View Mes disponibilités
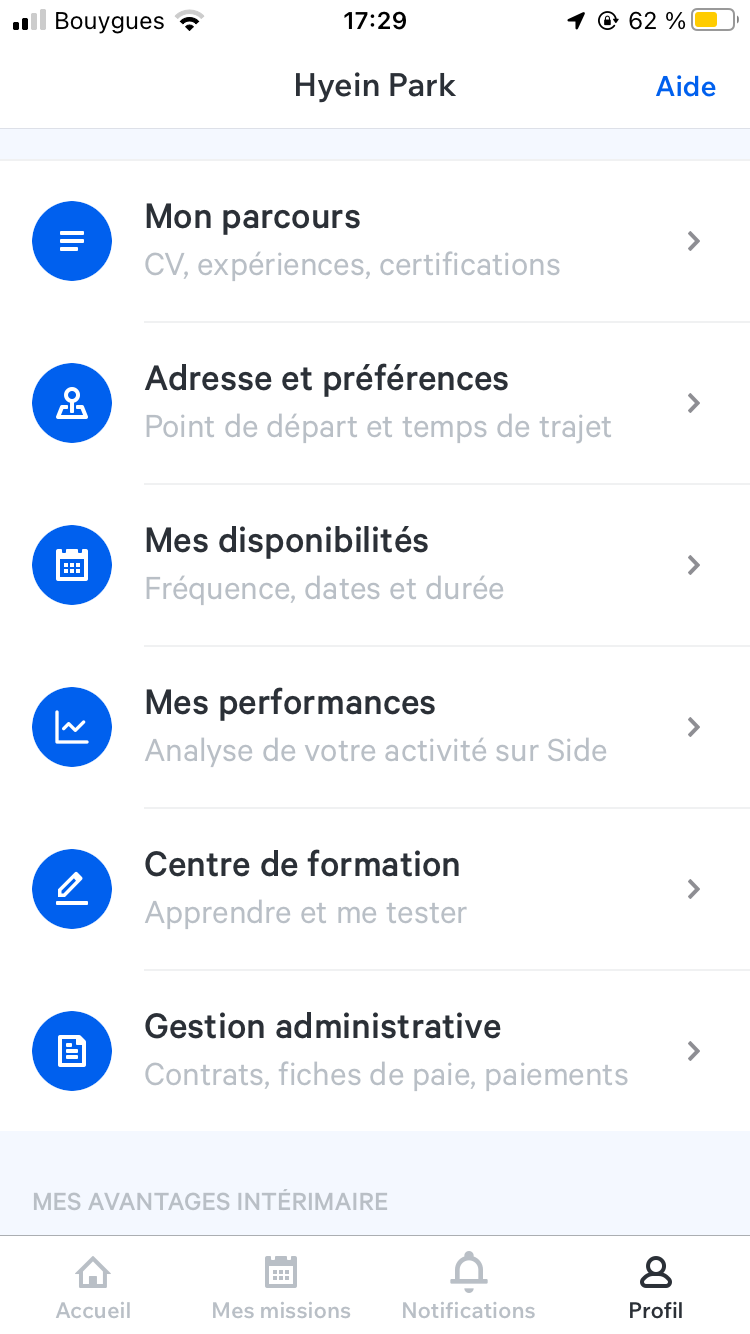Viewport: 750px width, 1334px height. pyautogui.click(x=375, y=565)
